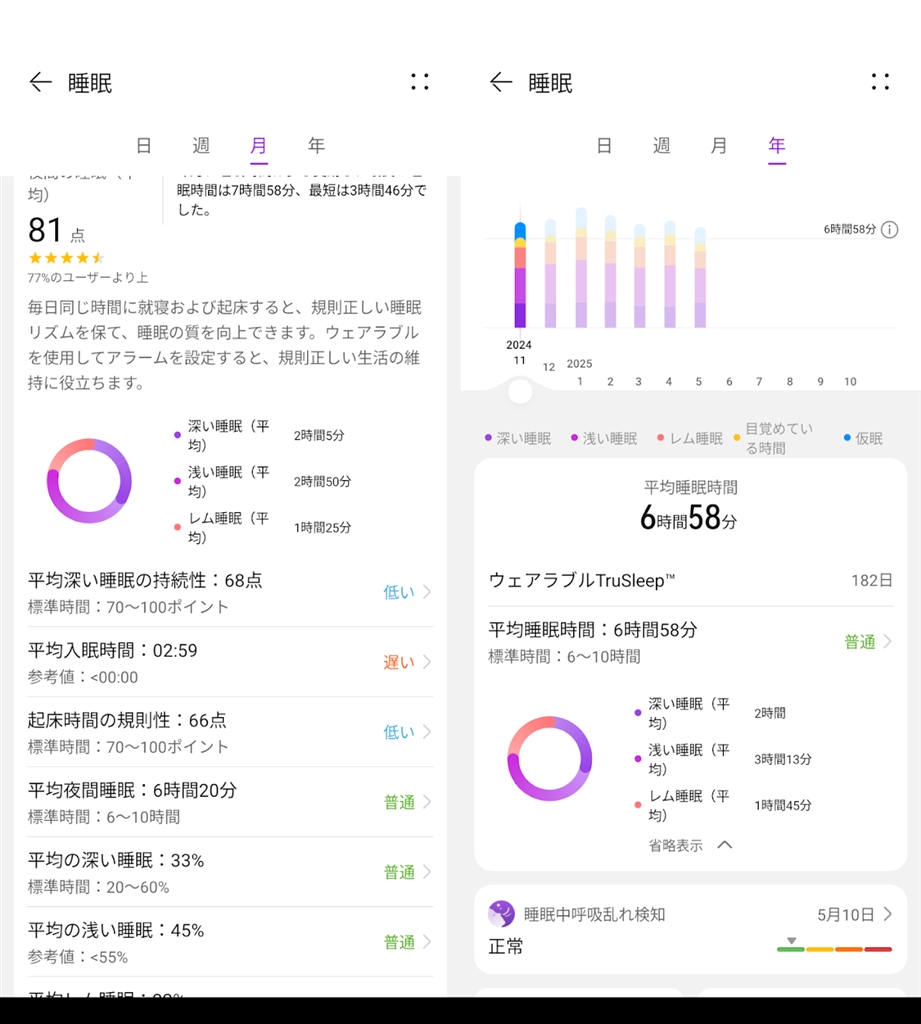Screen dimensions: 921x1024
Task: Tap the info icon beside 6時間58分
Action: (x=889, y=230)
